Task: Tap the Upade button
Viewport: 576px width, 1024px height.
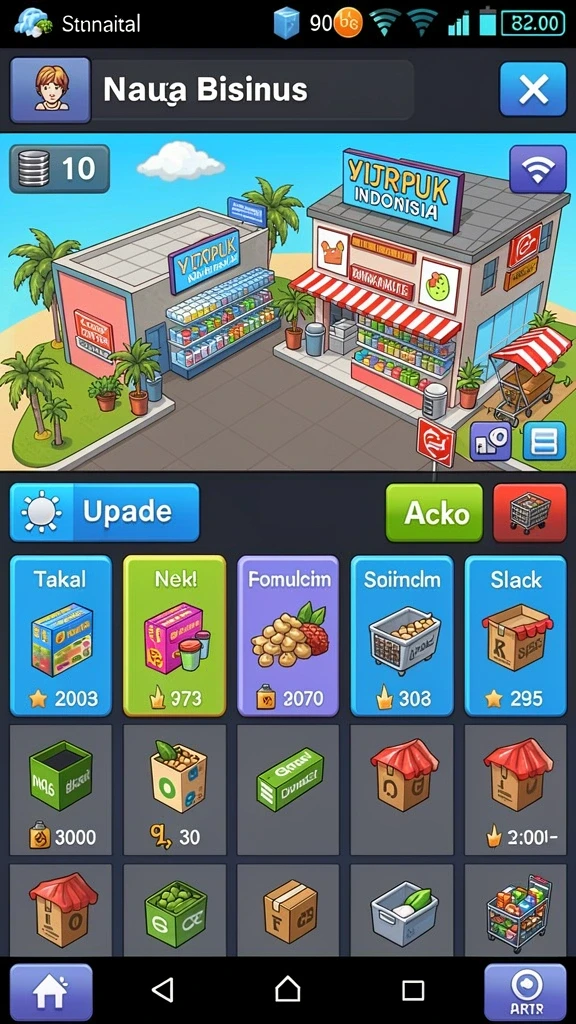Action: coord(104,513)
